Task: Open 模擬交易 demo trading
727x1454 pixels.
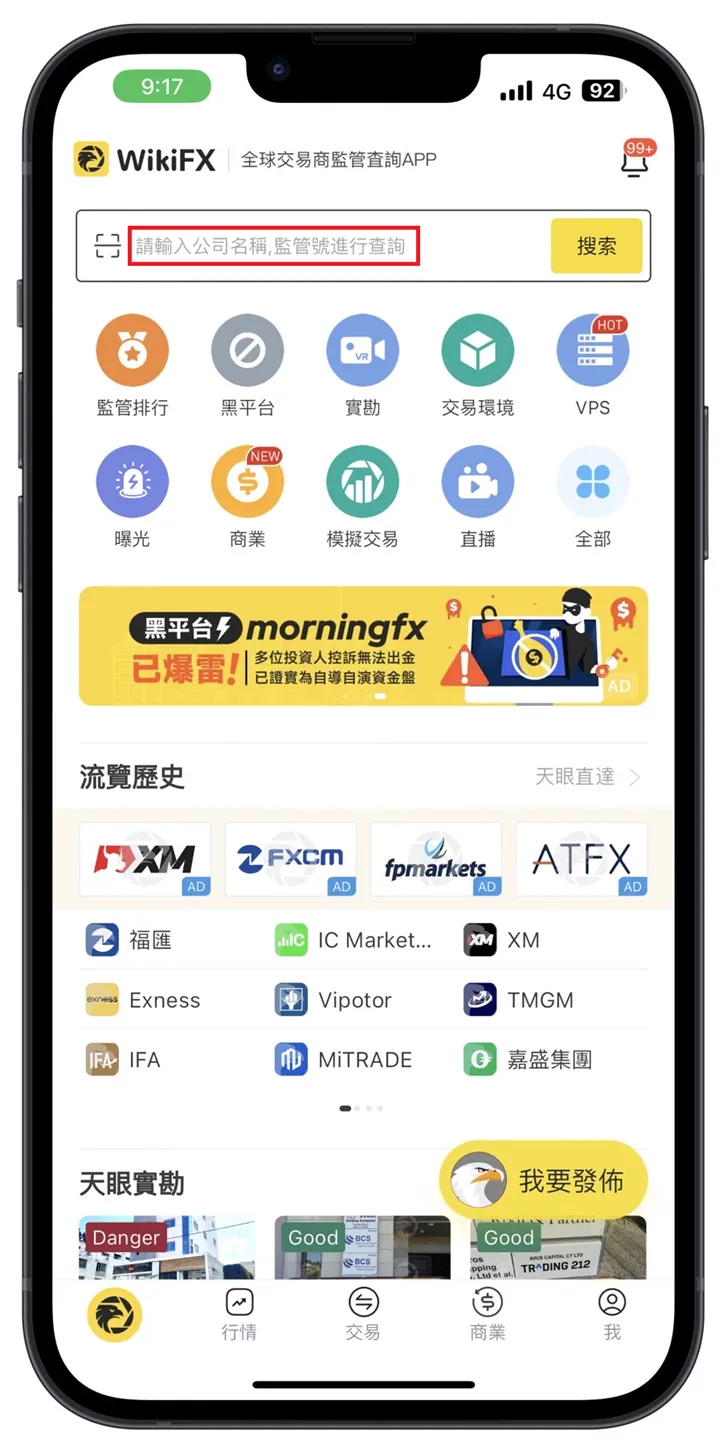Action: pos(362,497)
